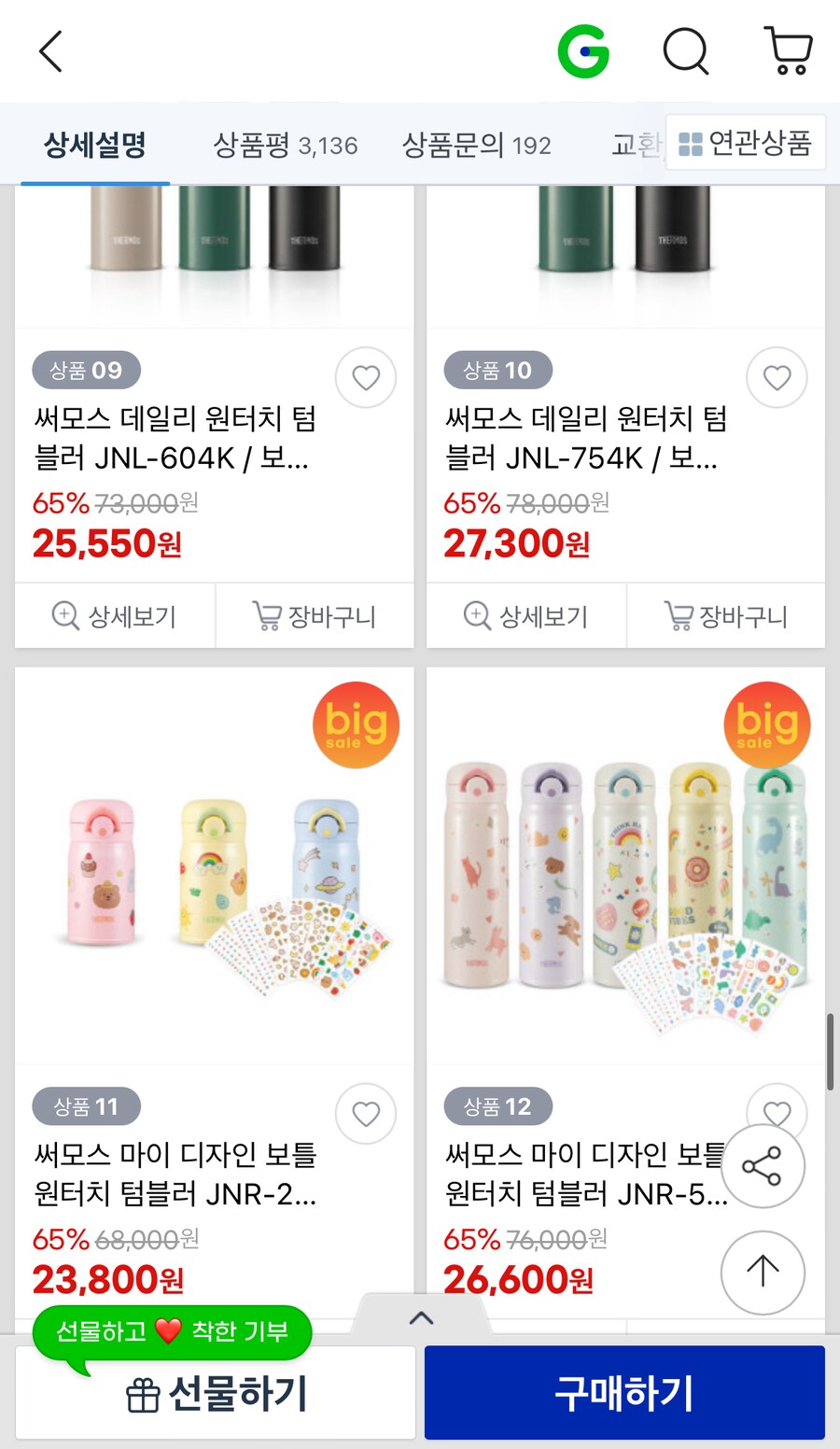Select the 상세설명 tab
The height and width of the screenshot is (1449, 840).
(91, 145)
